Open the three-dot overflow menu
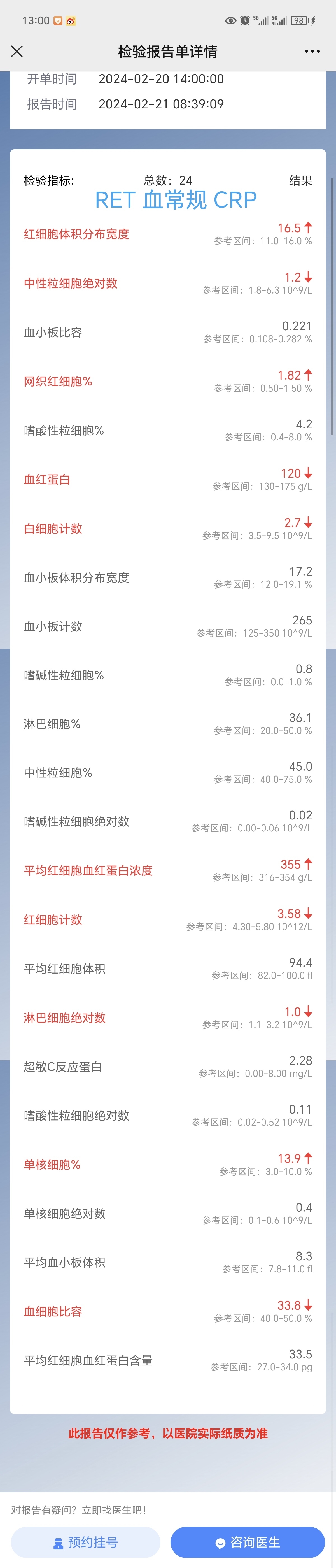Viewport: 336px width, 1568px height. pyautogui.click(x=312, y=52)
